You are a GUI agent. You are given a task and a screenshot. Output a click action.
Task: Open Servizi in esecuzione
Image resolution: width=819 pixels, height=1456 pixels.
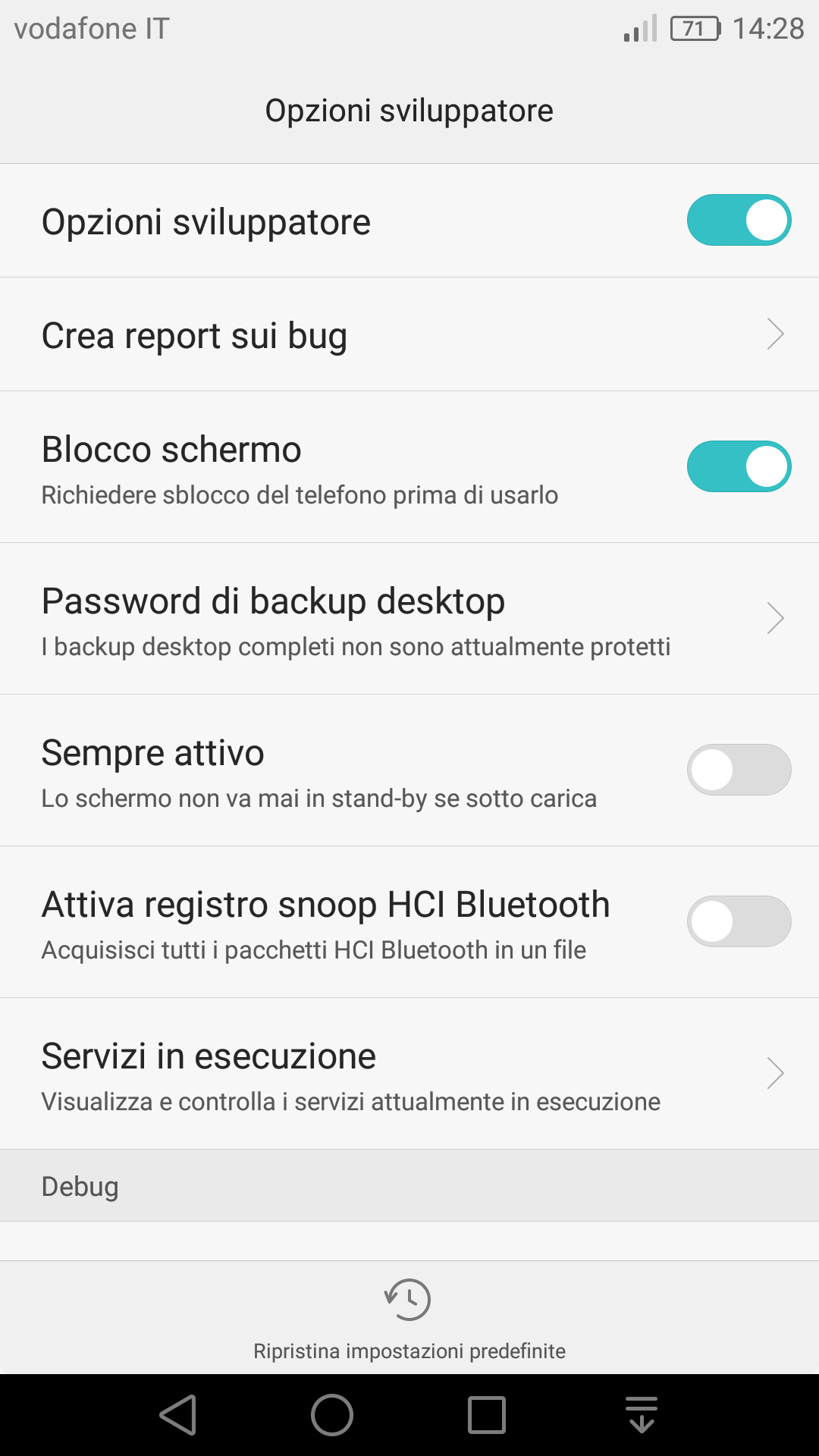click(x=409, y=1073)
